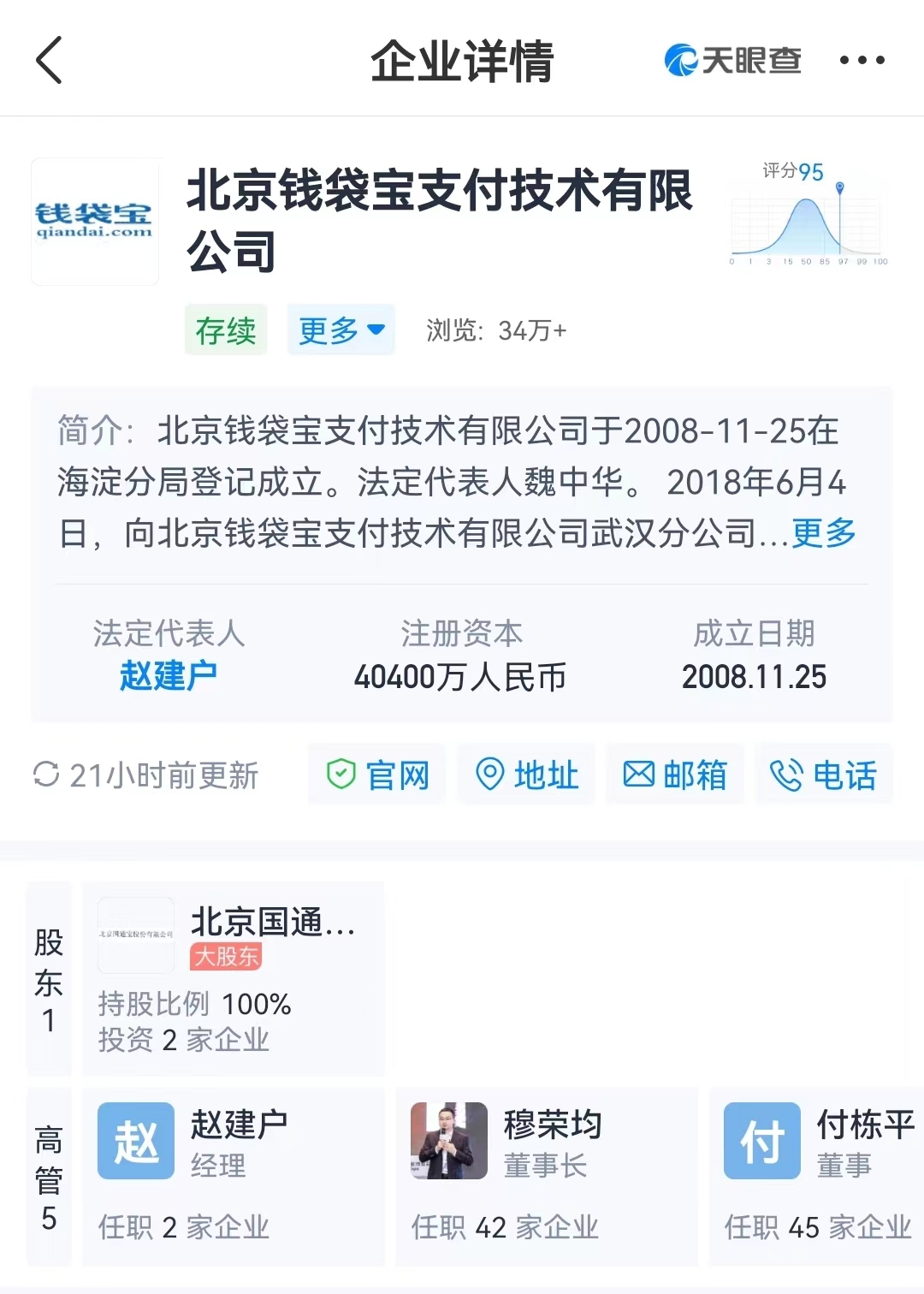924x1294 pixels.
Task: Open the 官网 official website button
Action: [377, 775]
